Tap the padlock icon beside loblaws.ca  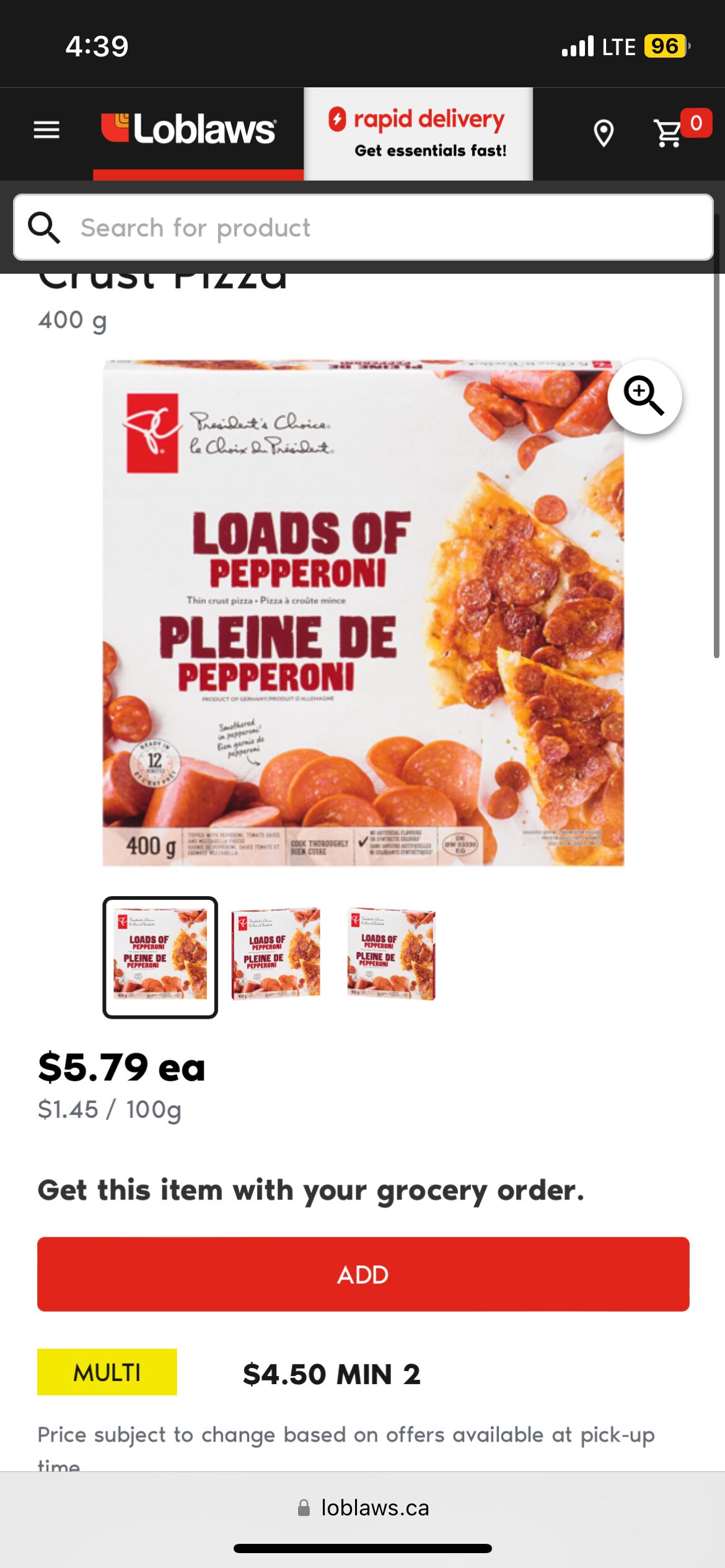[304, 1507]
